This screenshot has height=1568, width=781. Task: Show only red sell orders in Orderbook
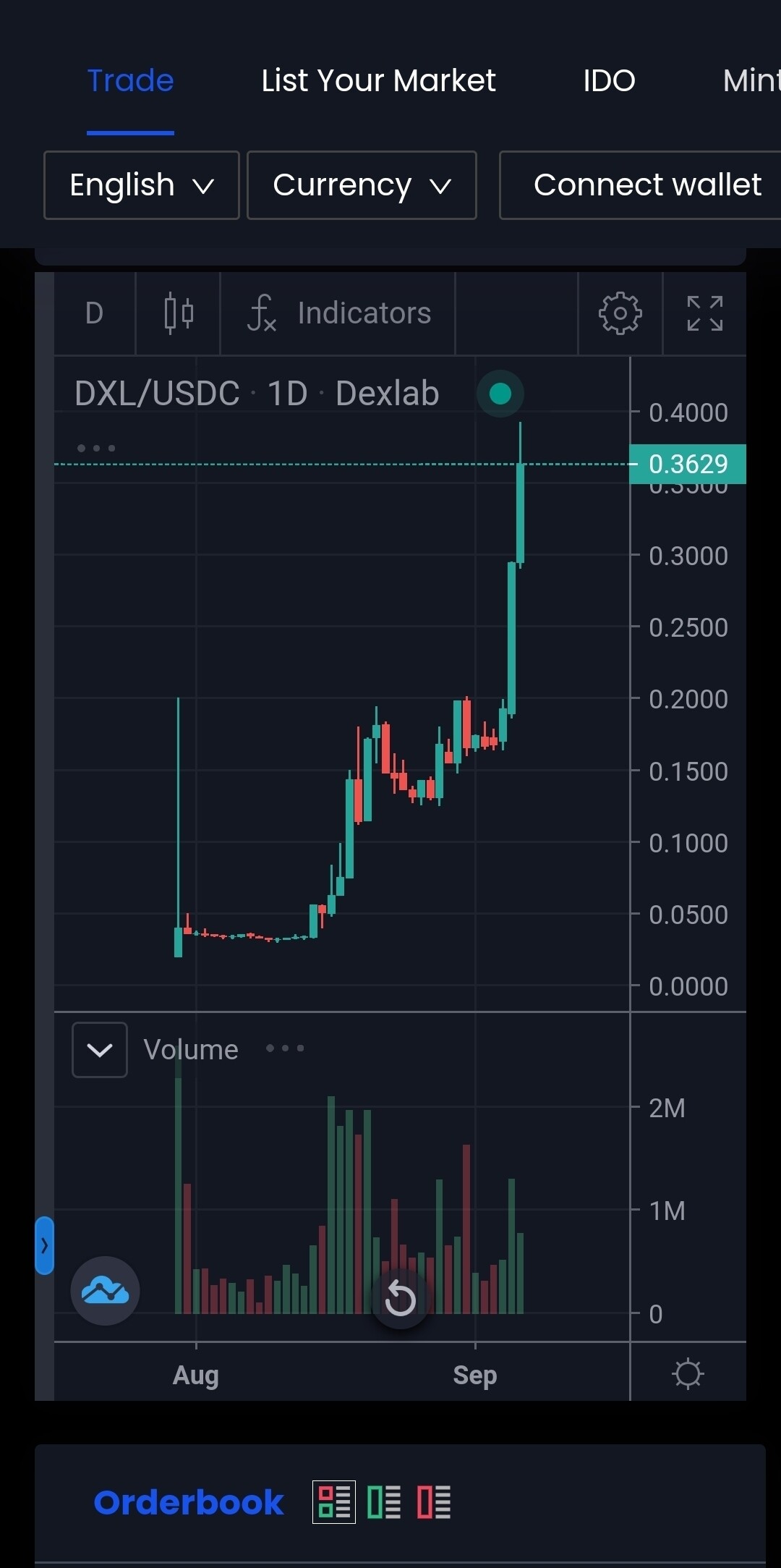[434, 1502]
